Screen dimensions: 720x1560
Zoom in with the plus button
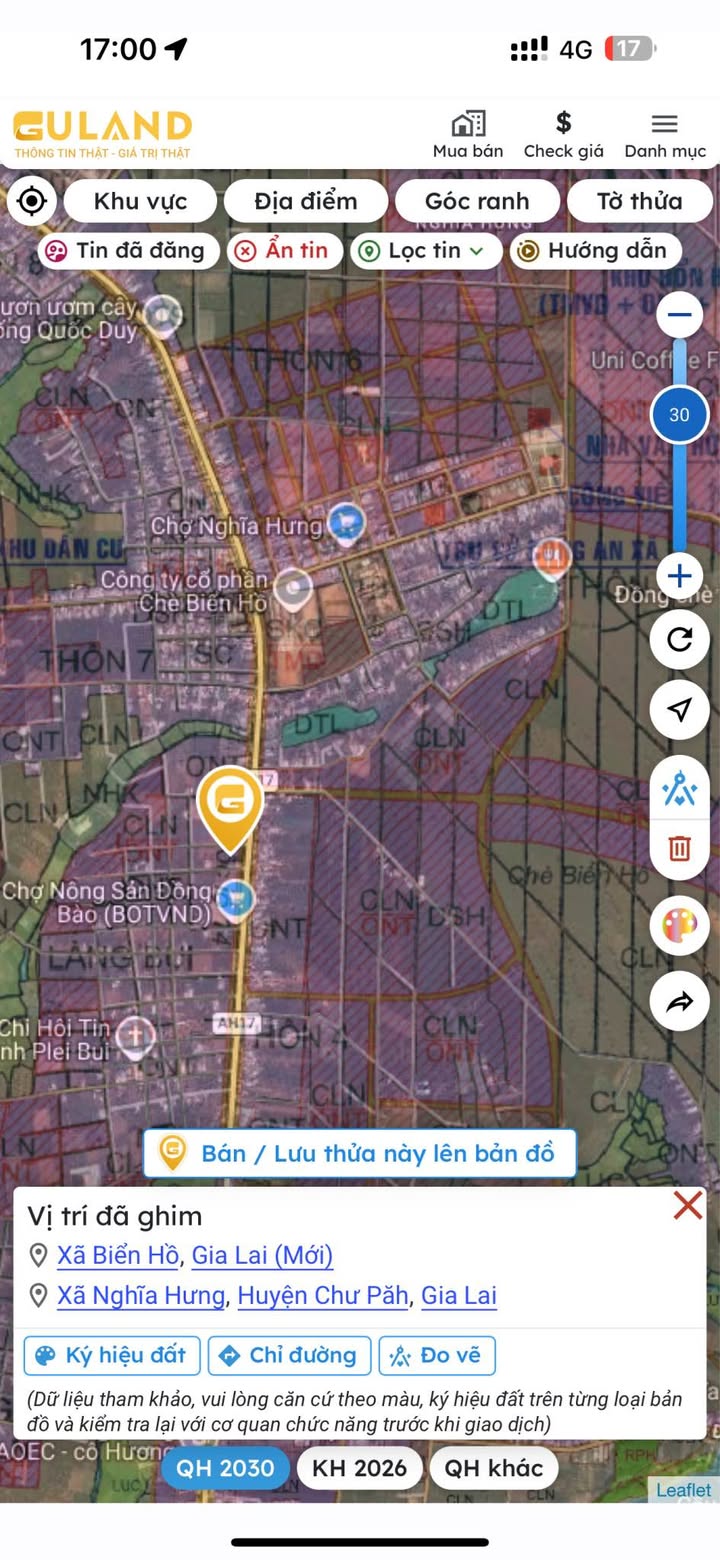[x=680, y=576]
